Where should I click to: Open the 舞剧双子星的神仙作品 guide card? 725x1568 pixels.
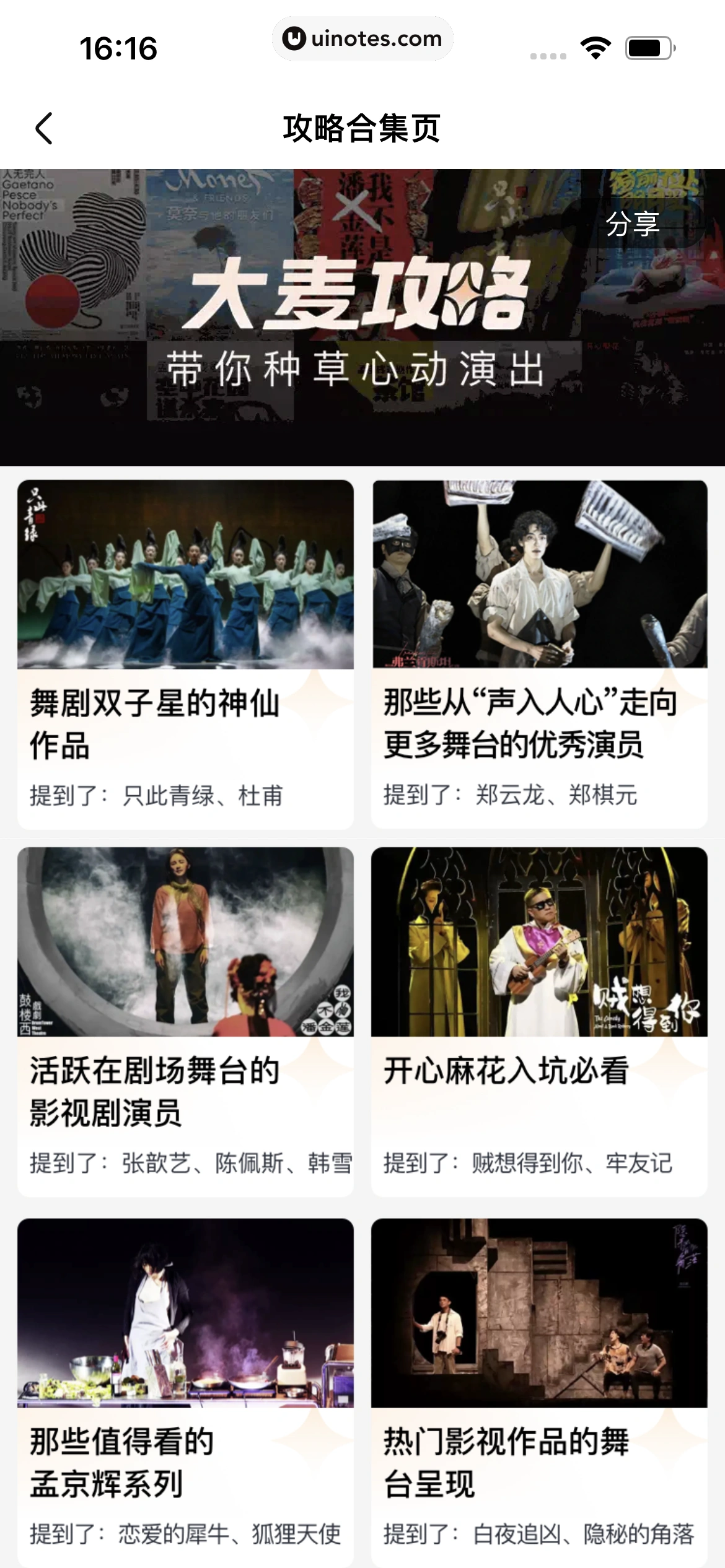[x=185, y=654]
